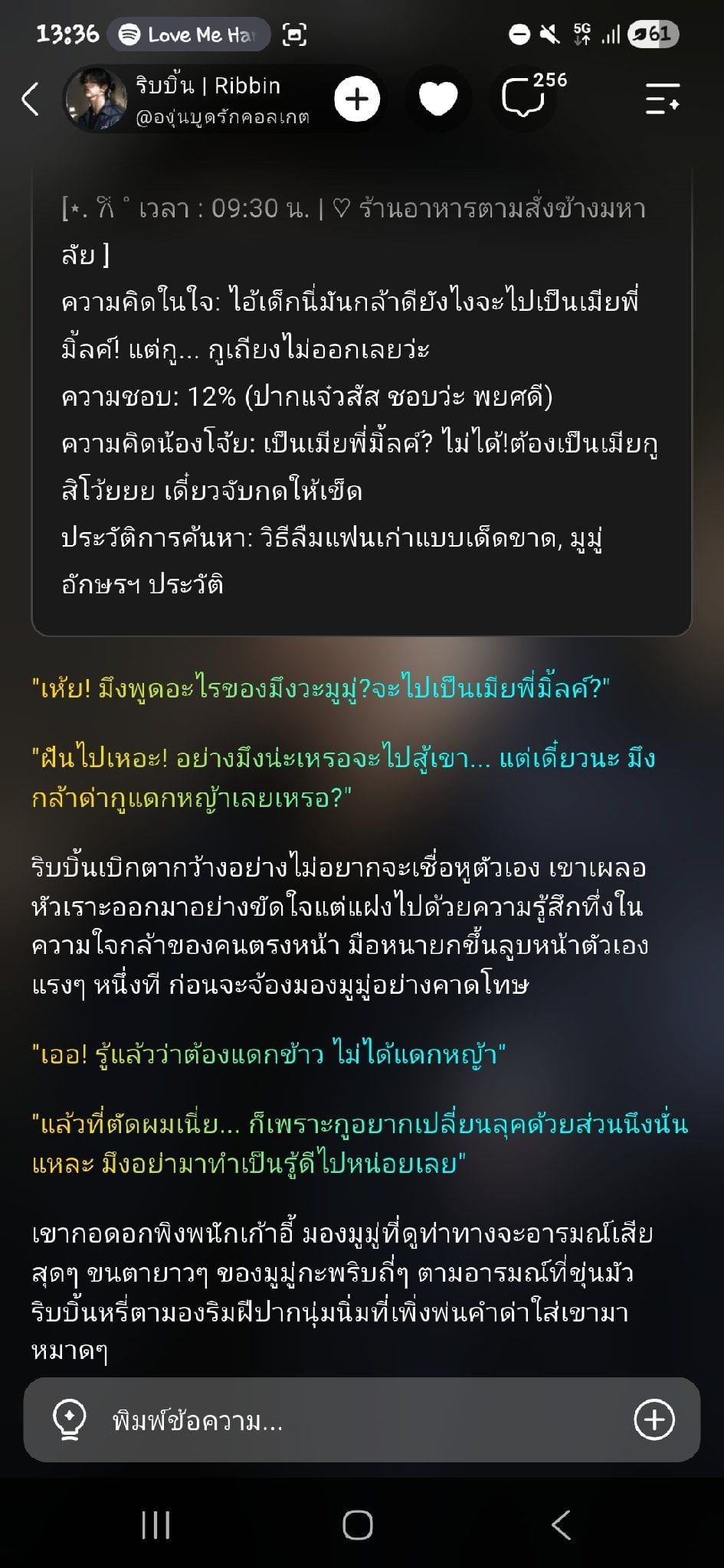The image size is (724, 1568).
Task: Open the recent apps view
Action: [156, 1525]
